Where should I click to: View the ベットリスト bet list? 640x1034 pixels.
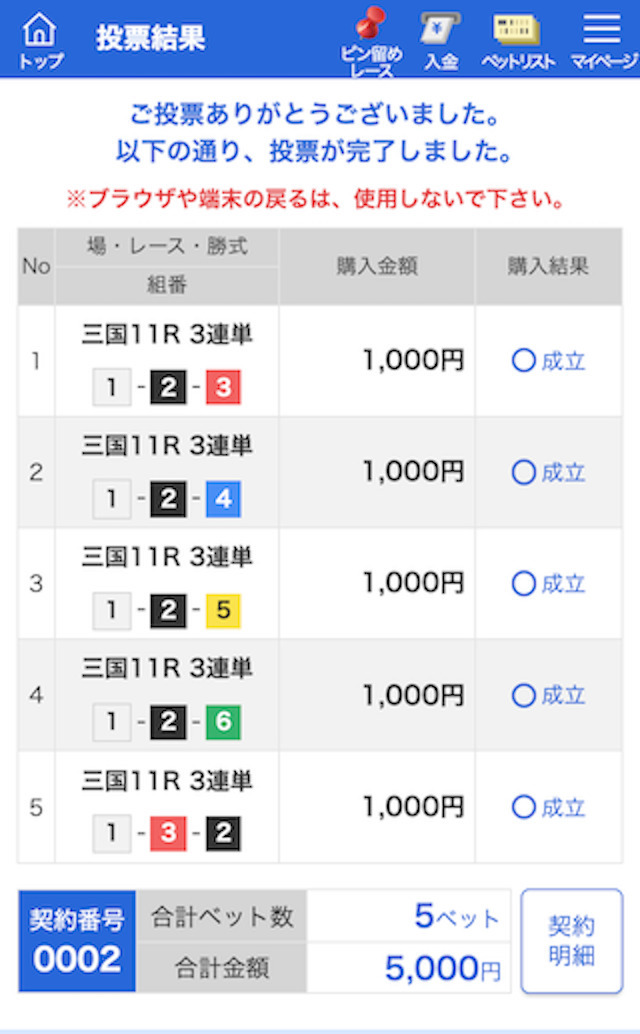click(517, 41)
